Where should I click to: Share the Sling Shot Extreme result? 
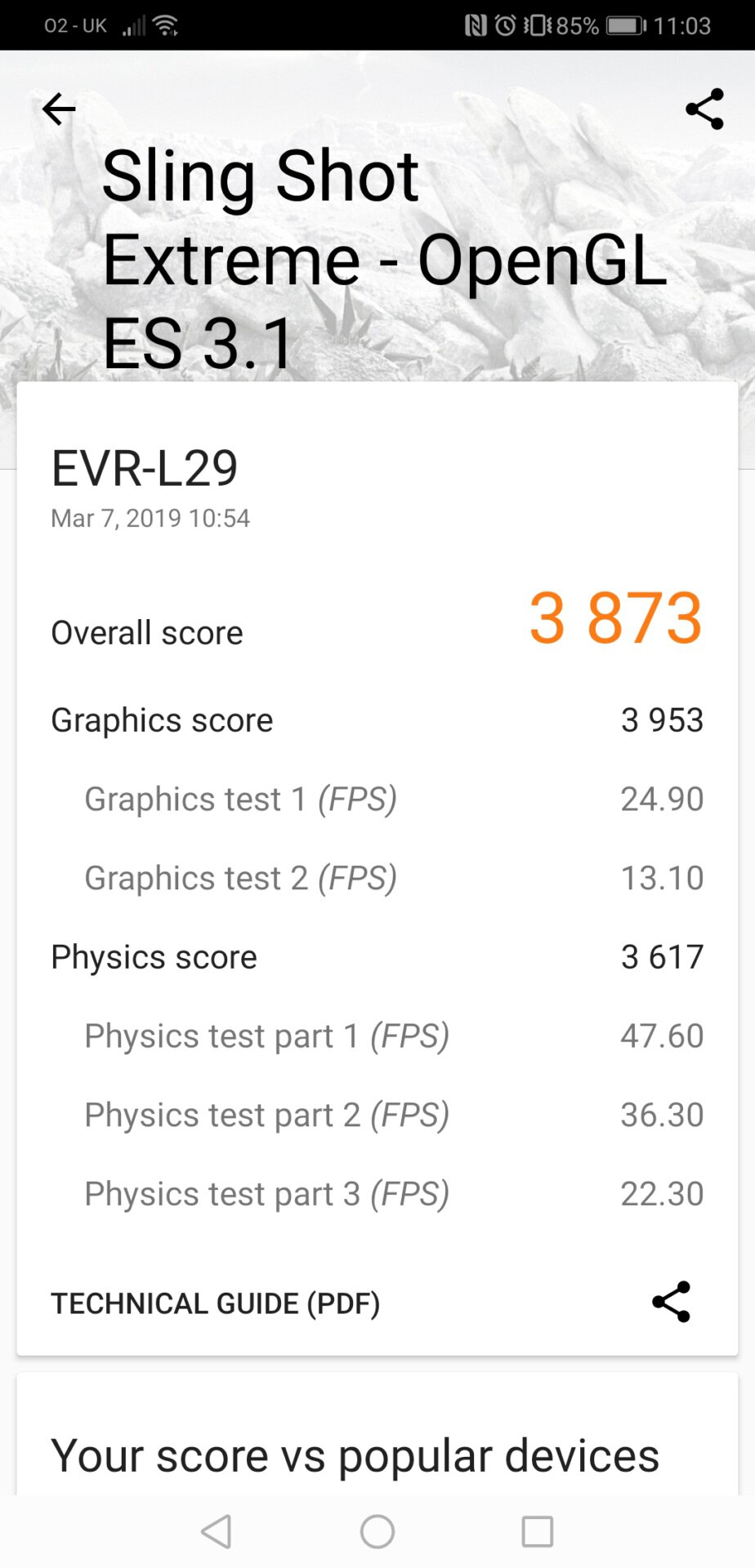(x=704, y=109)
